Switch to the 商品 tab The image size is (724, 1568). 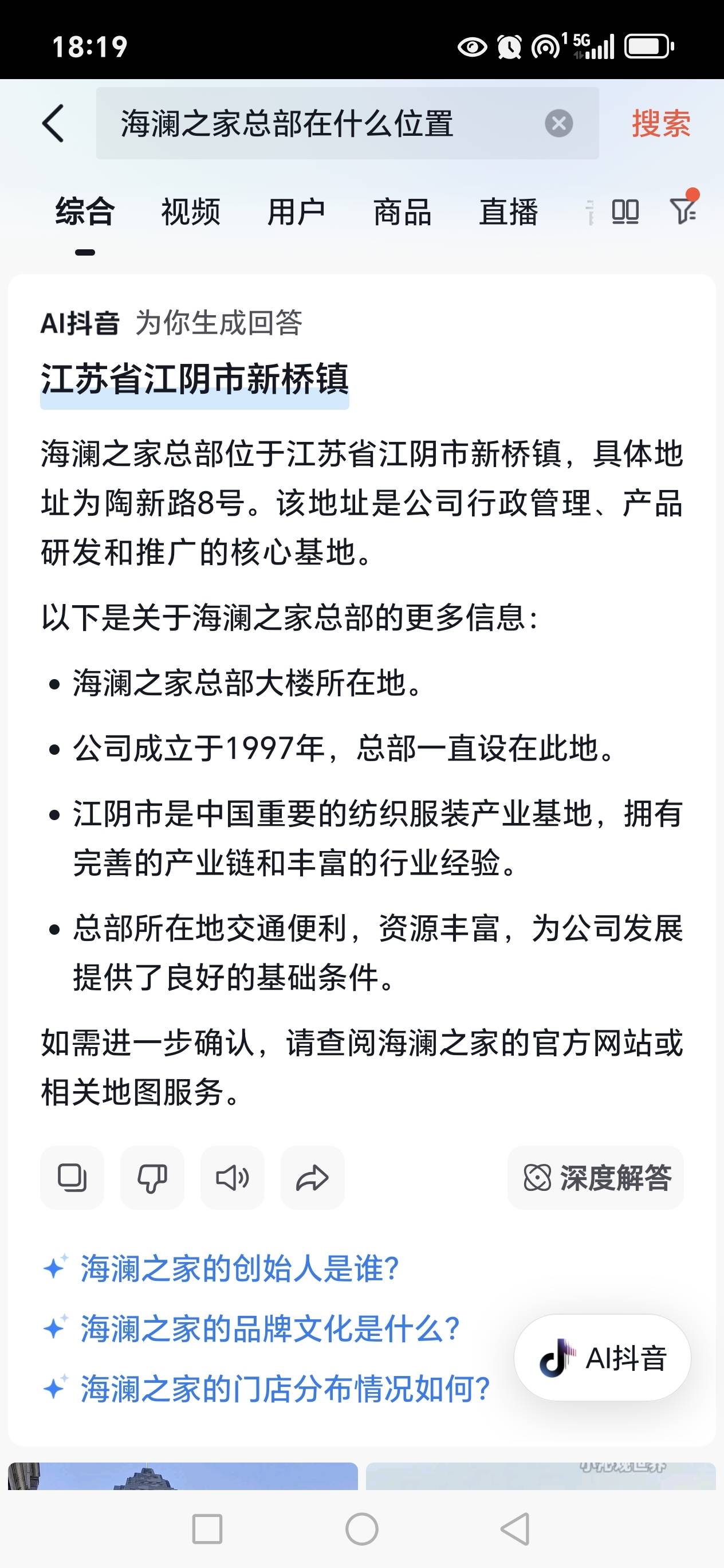point(402,213)
